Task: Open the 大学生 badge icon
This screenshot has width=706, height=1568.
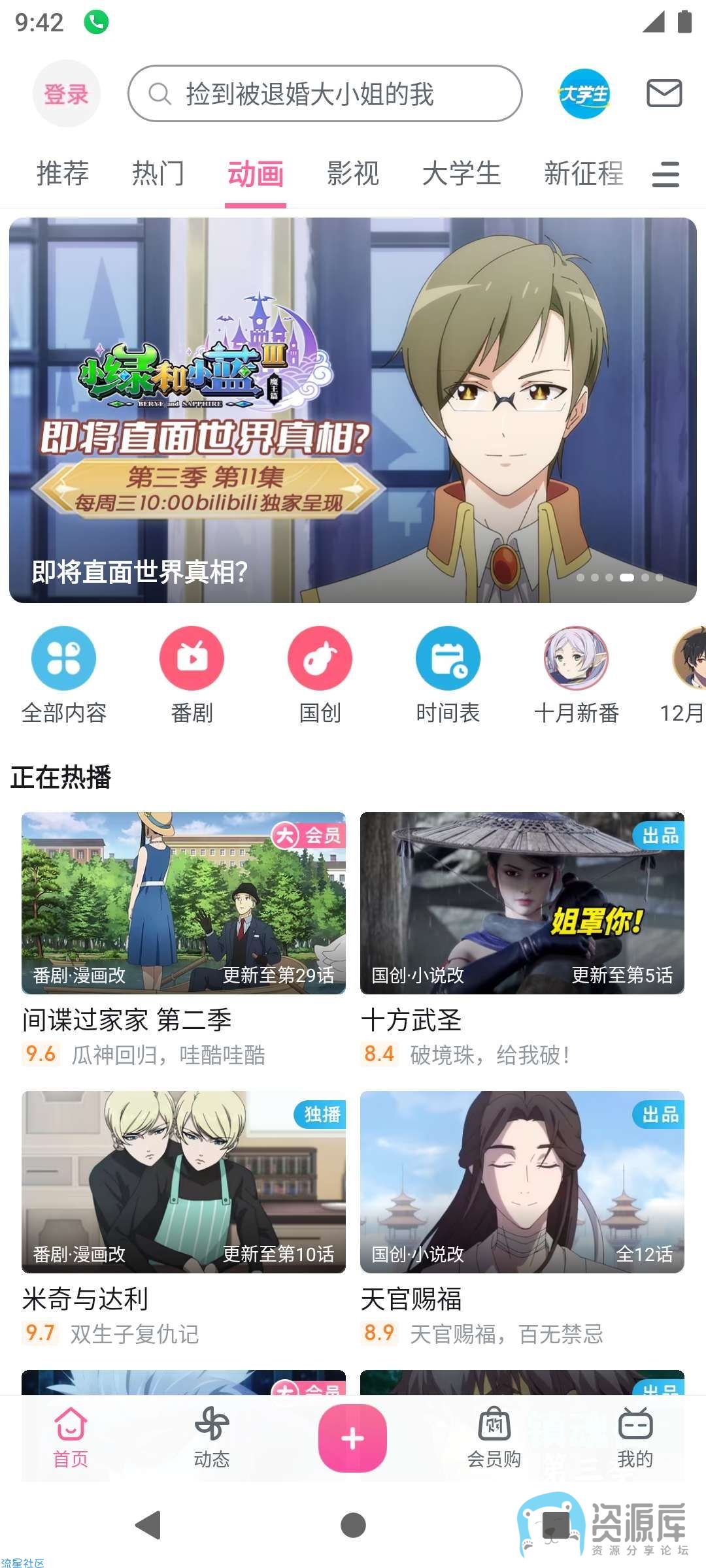Action: point(584,93)
